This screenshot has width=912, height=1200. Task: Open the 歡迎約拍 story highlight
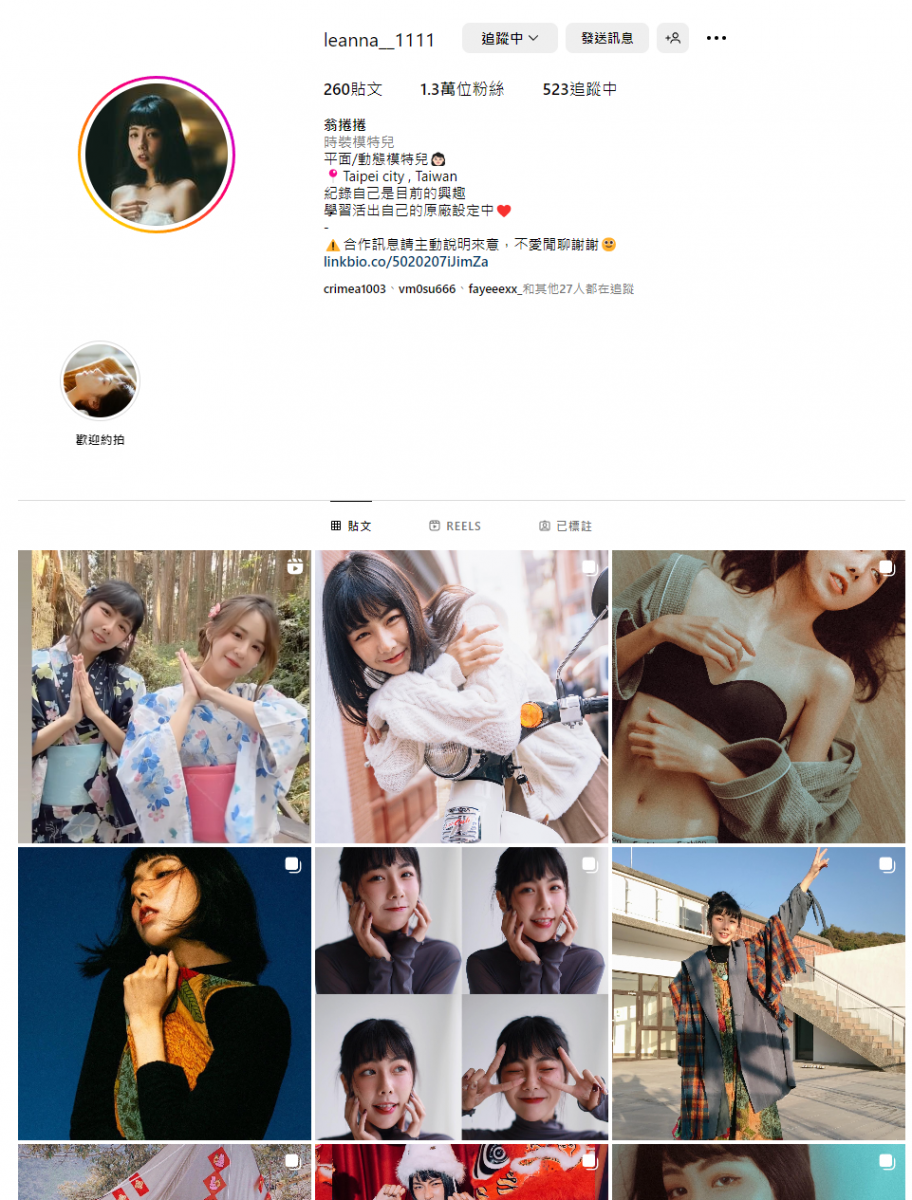[x=100, y=381]
